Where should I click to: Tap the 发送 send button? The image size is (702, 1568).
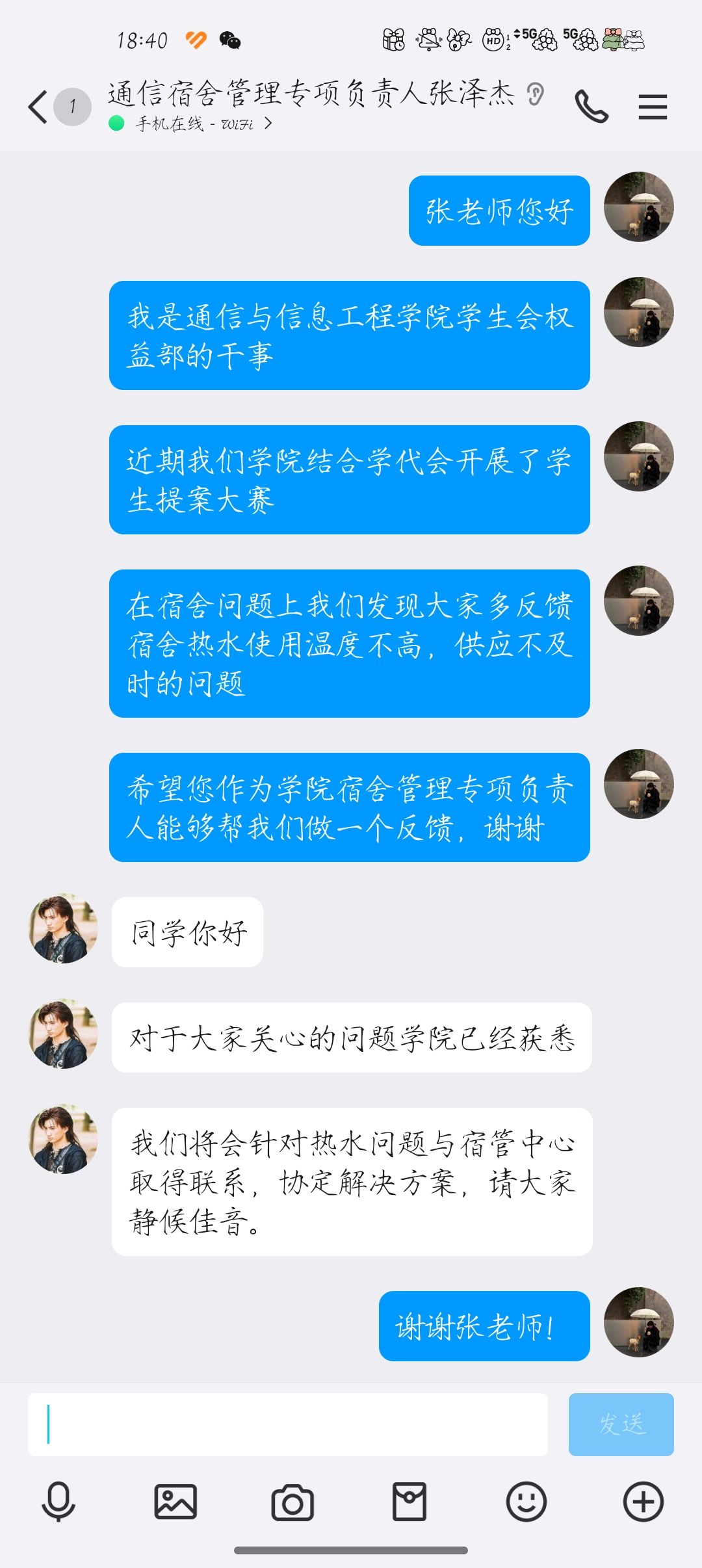click(621, 1424)
